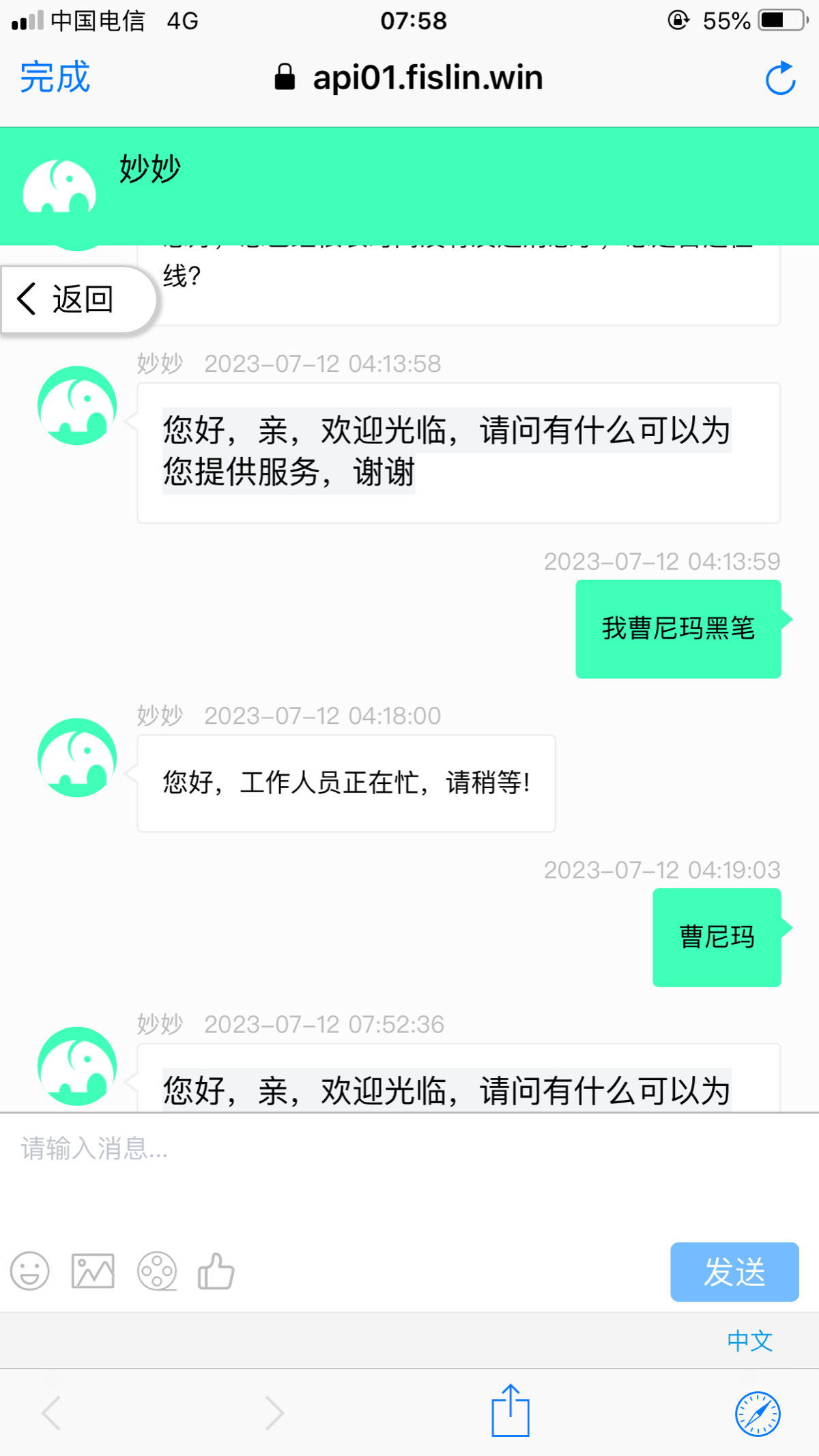
Task: Tap the lock icon in the address bar
Action: point(285,77)
